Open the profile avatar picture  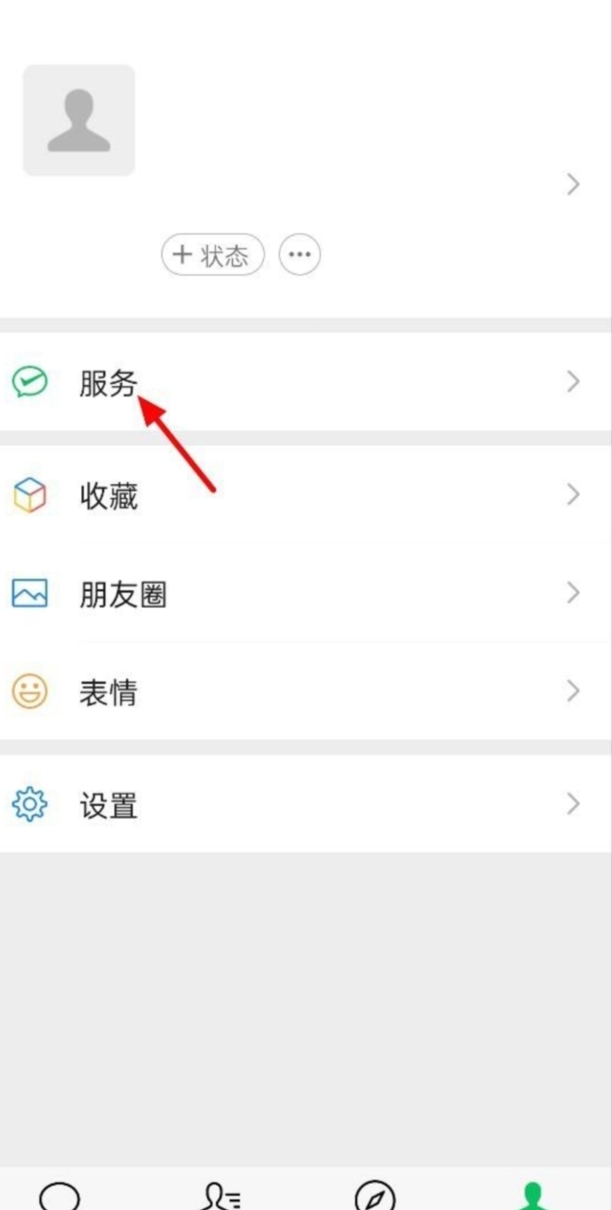pos(79,121)
